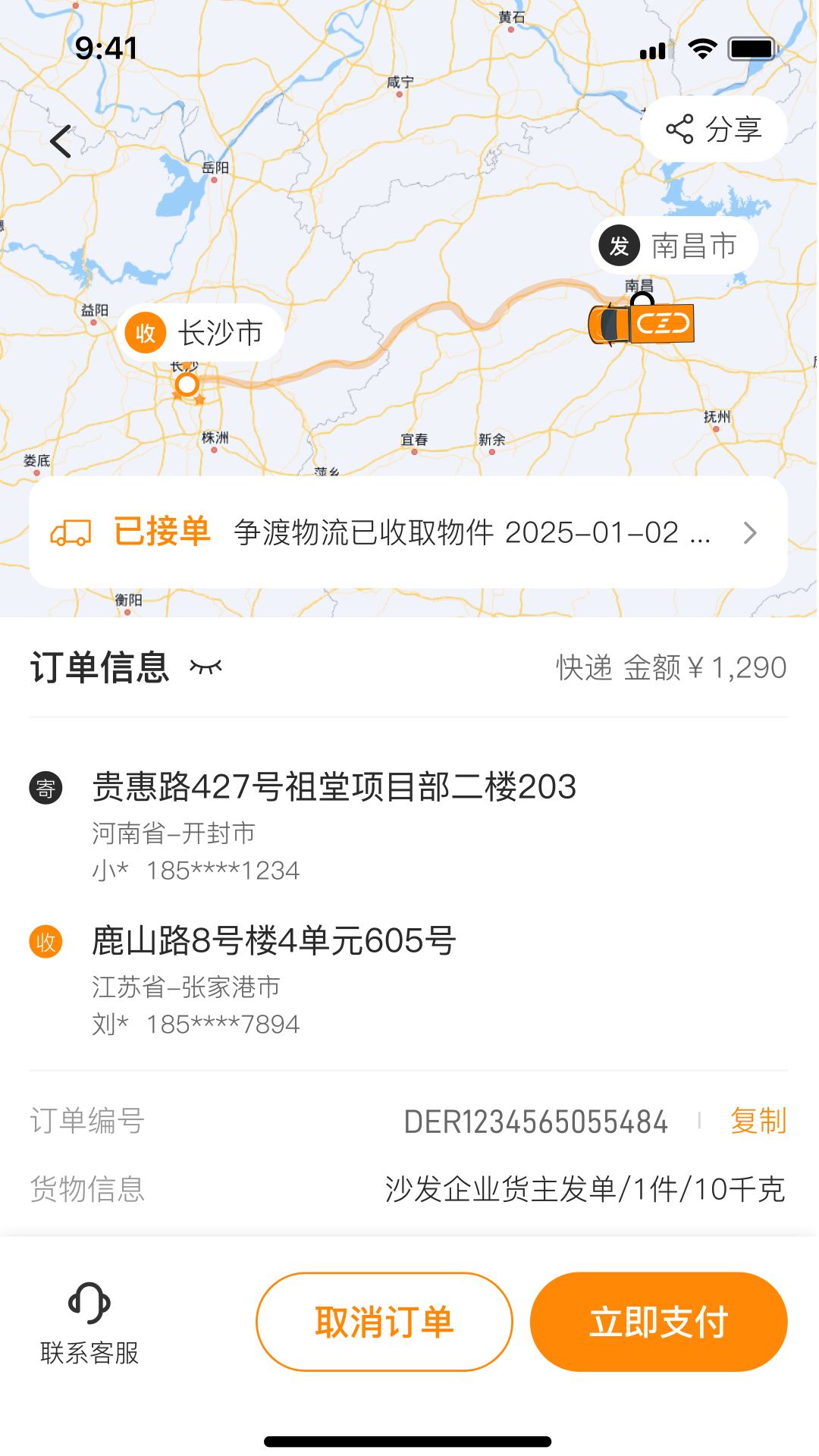Select the star marker near 长沙 on map
This screenshot has height=1456, width=819.
coord(199,399)
